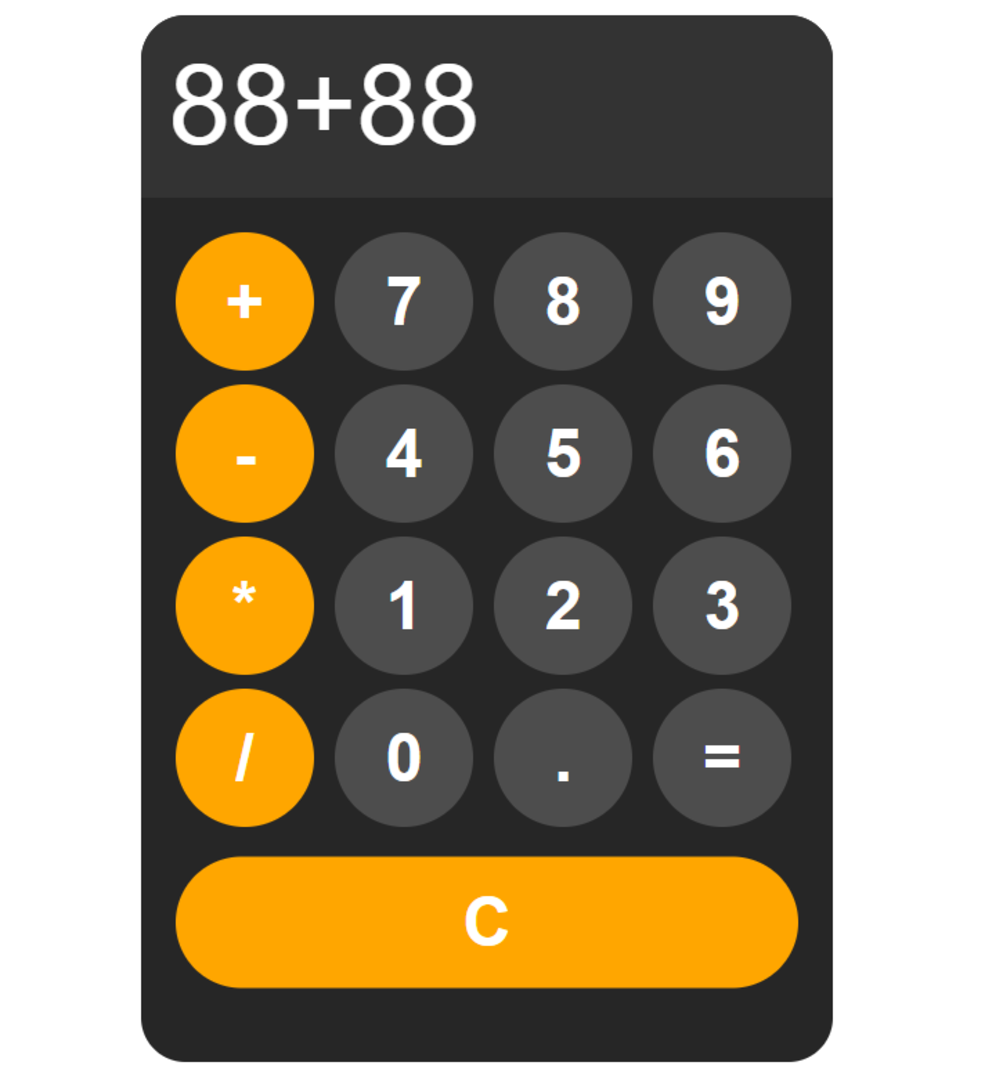Image resolution: width=1003 pixels, height=1080 pixels.
Task: Click digit 7 on the keypad
Action: (x=403, y=302)
